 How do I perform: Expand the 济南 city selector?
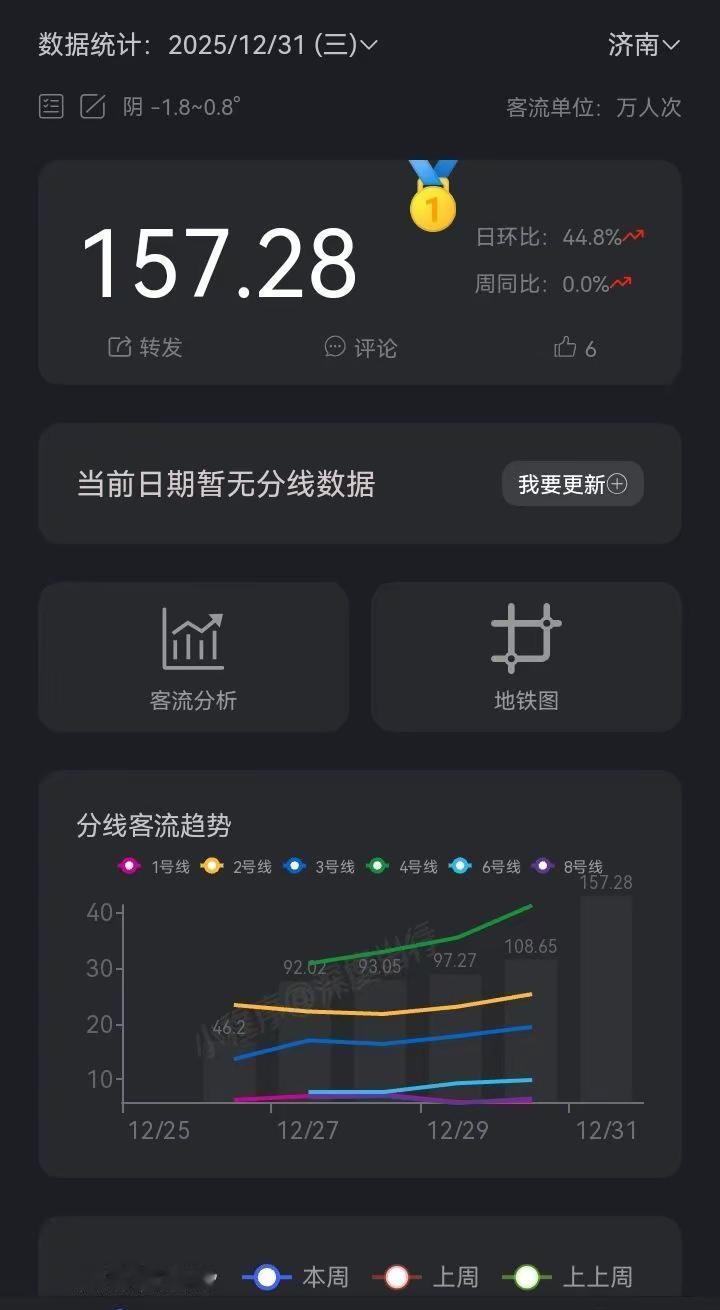(x=642, y=44)
